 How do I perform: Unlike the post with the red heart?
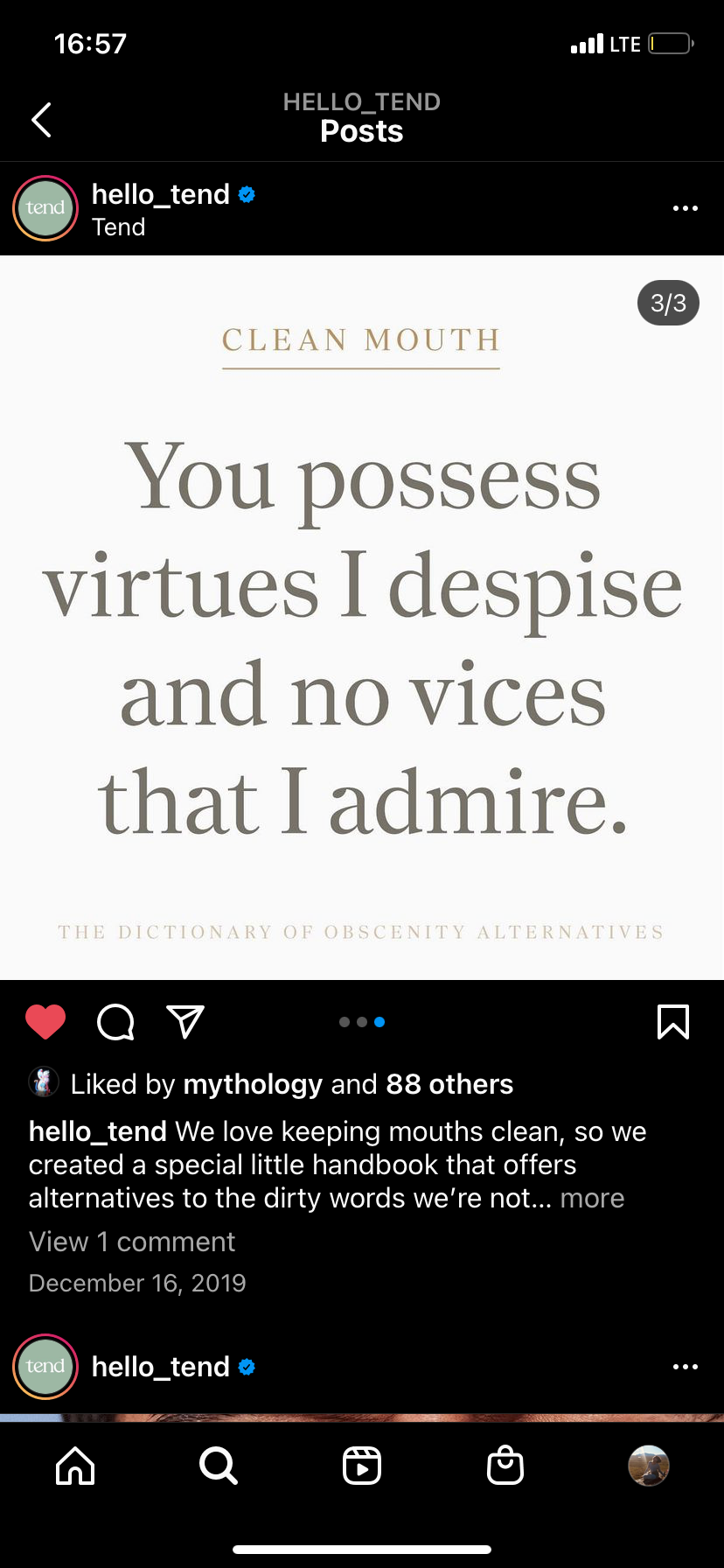tap(45, 1021)
